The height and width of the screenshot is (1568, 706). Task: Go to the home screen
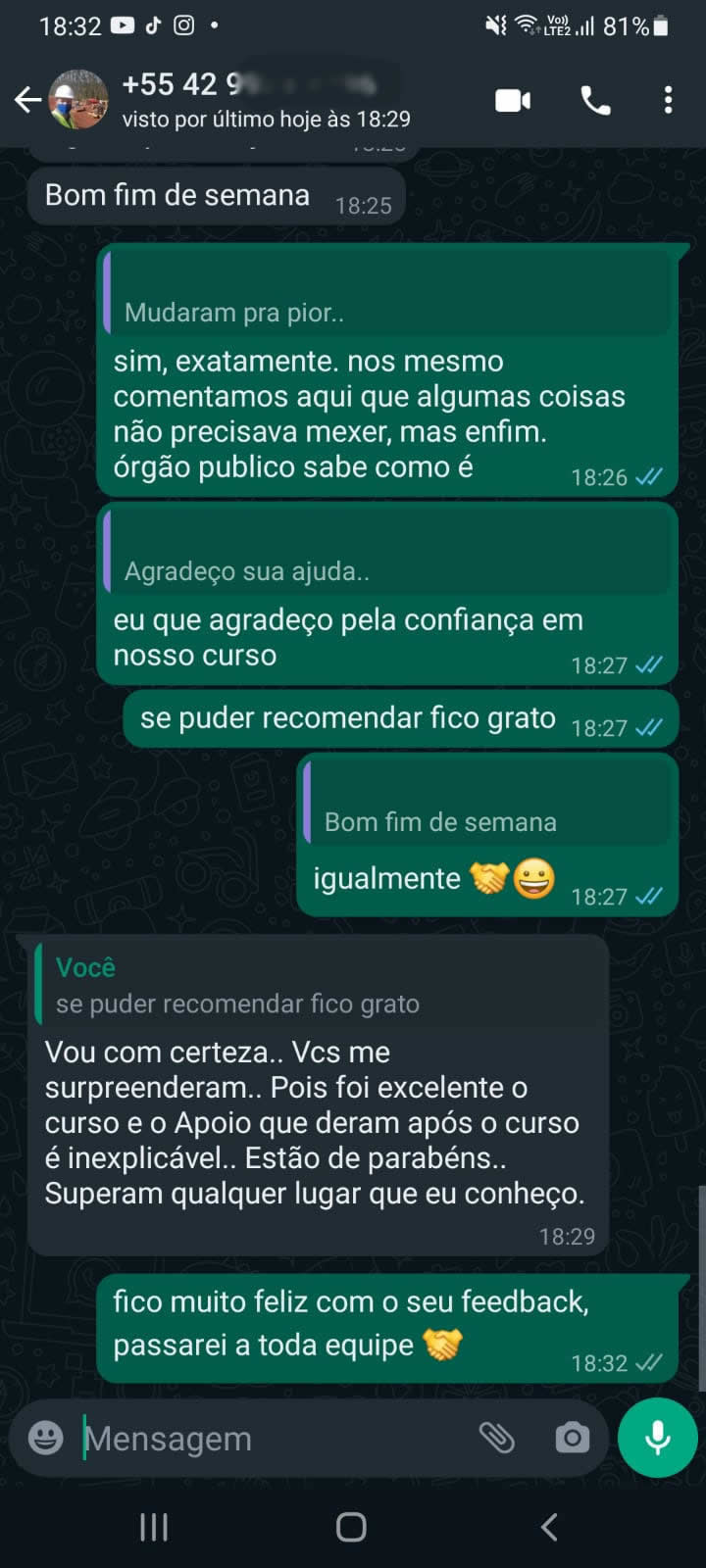[x=351, y=1527]
